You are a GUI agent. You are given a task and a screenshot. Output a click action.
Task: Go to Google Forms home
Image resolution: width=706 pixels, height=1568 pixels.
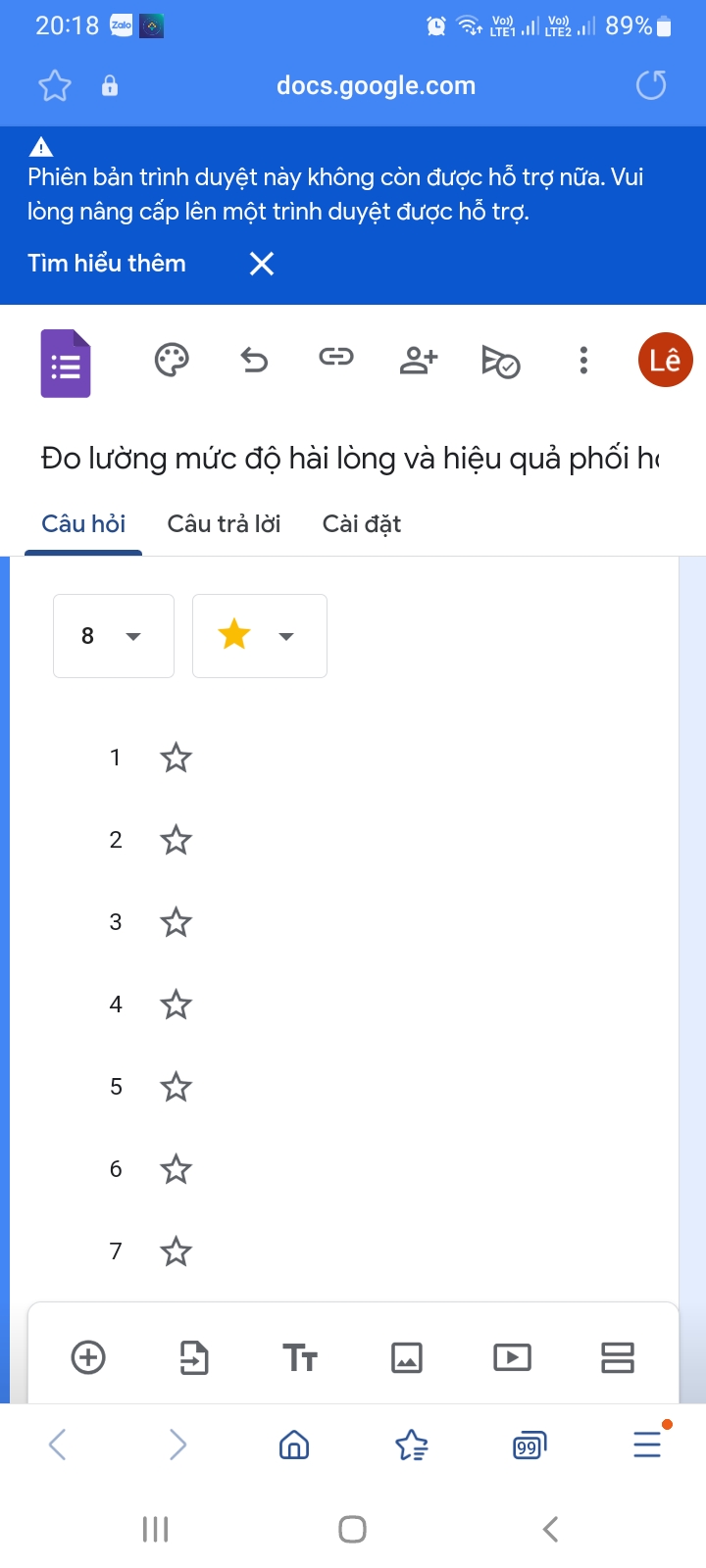[66, 364]
